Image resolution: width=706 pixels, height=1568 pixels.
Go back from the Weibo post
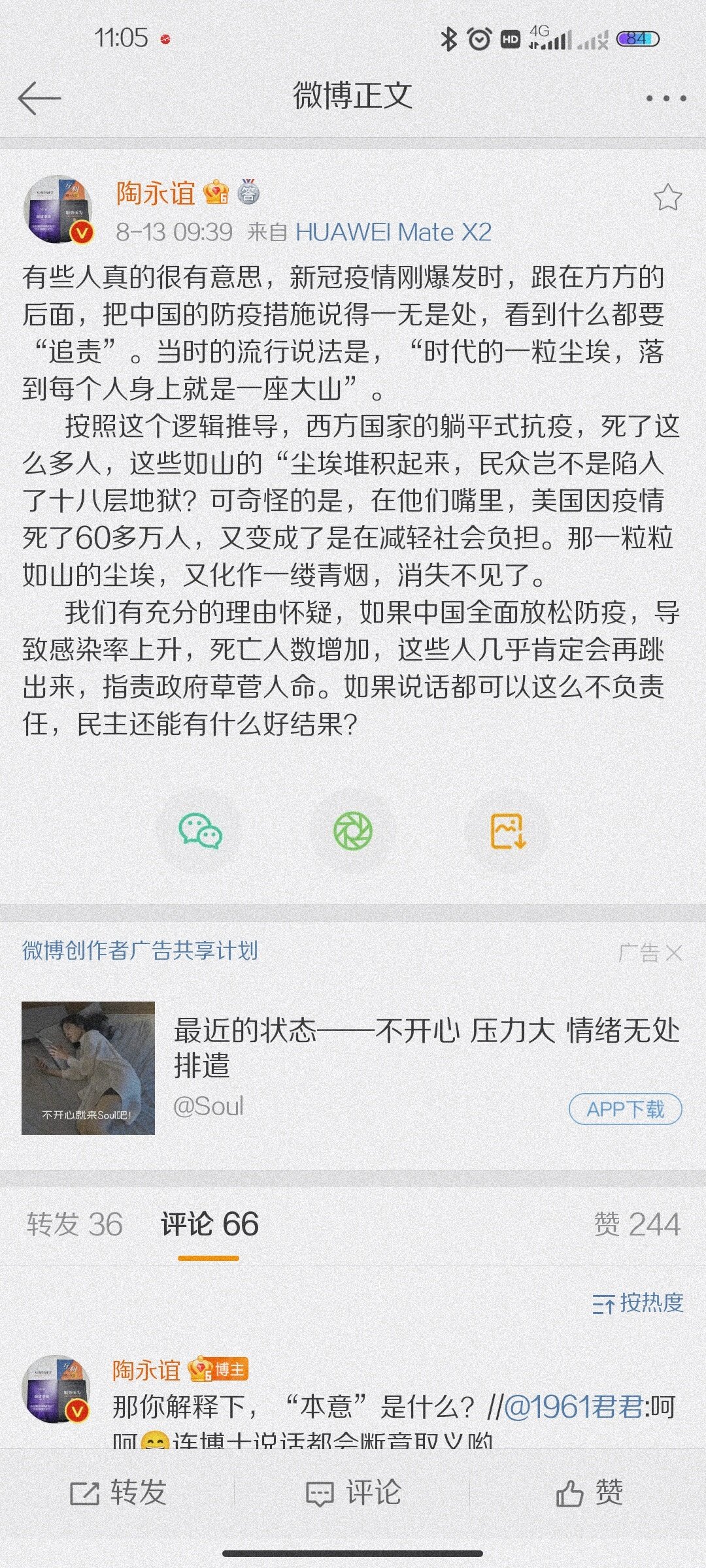pos(39,98)
